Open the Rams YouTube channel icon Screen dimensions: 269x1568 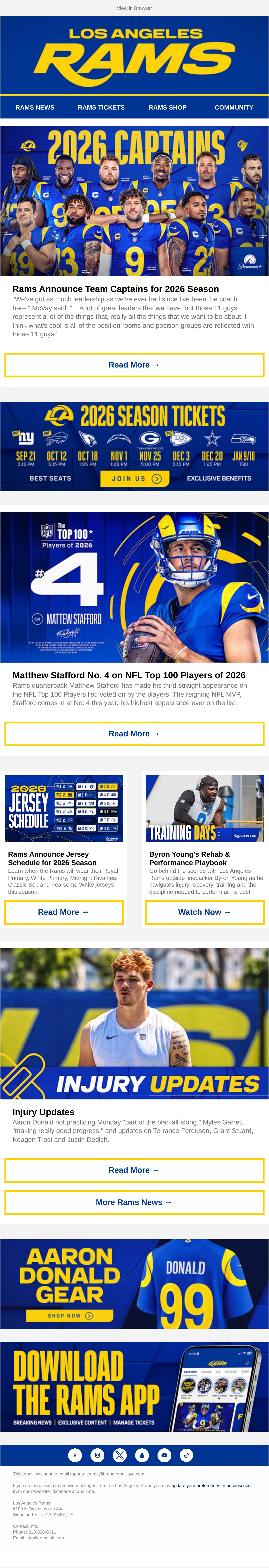pyautogui.click(x=164, y=1455)
